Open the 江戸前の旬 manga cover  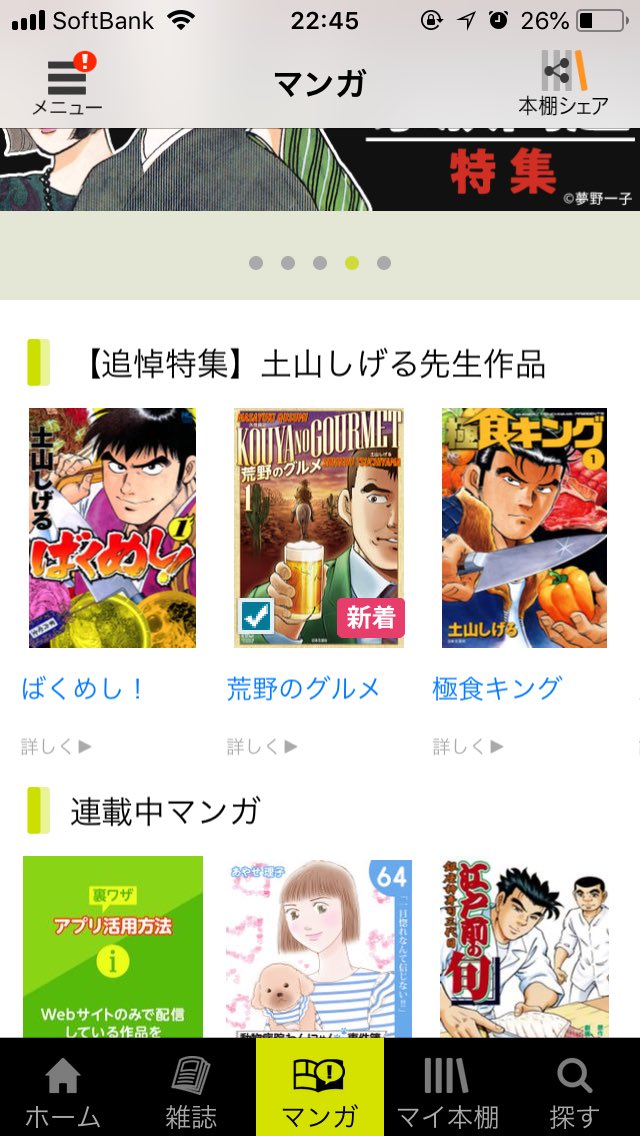tap(524, 948)
